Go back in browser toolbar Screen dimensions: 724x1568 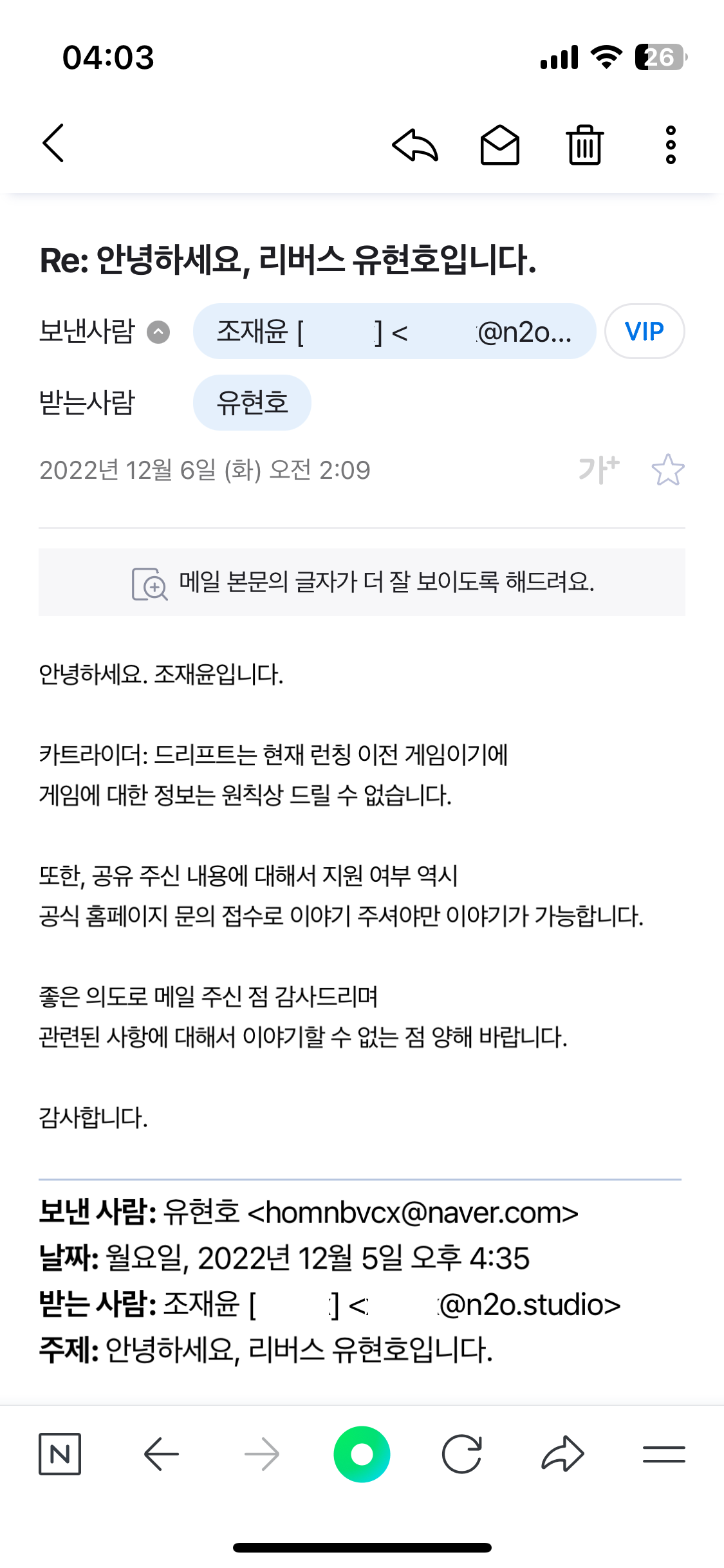(x=161, y=1454)
